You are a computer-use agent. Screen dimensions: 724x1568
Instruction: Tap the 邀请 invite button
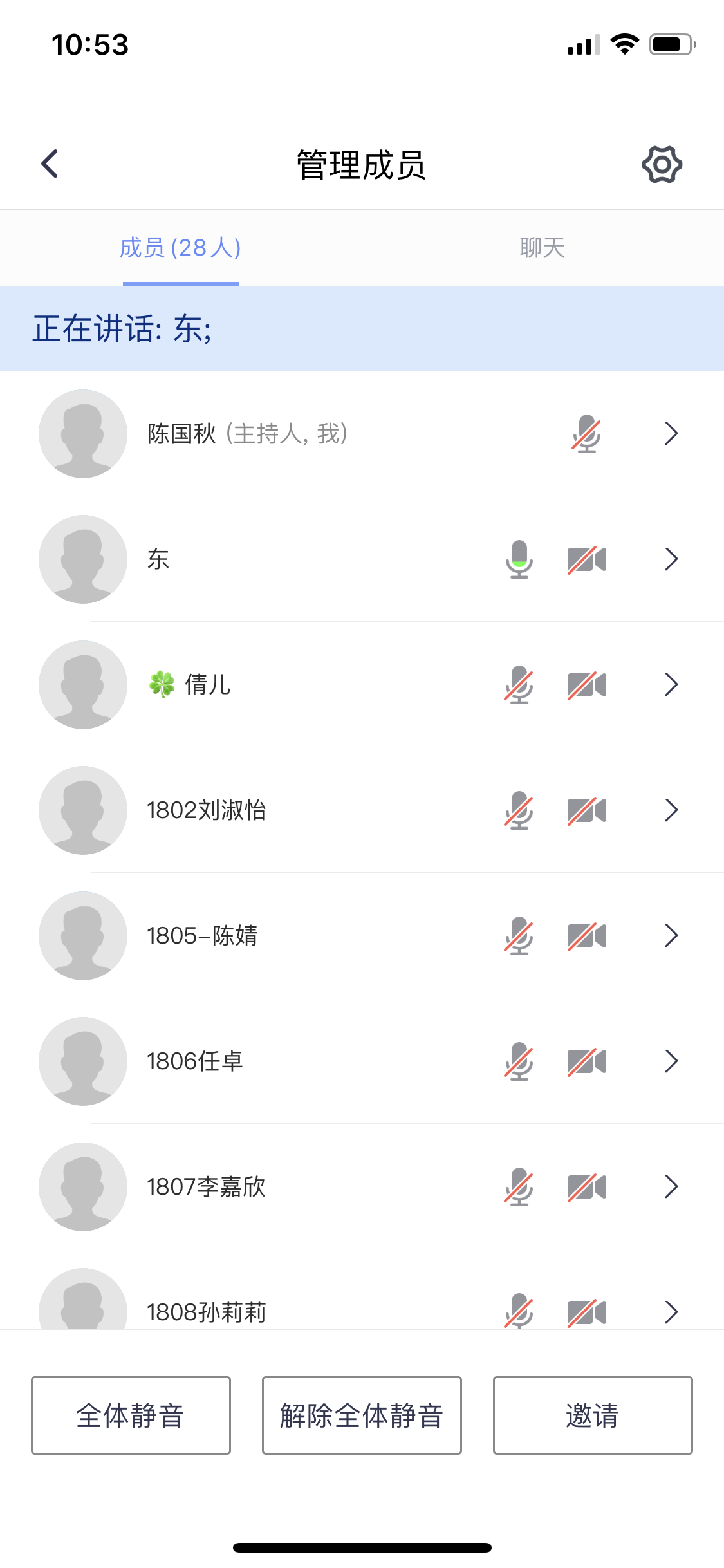click(593, 1415)
